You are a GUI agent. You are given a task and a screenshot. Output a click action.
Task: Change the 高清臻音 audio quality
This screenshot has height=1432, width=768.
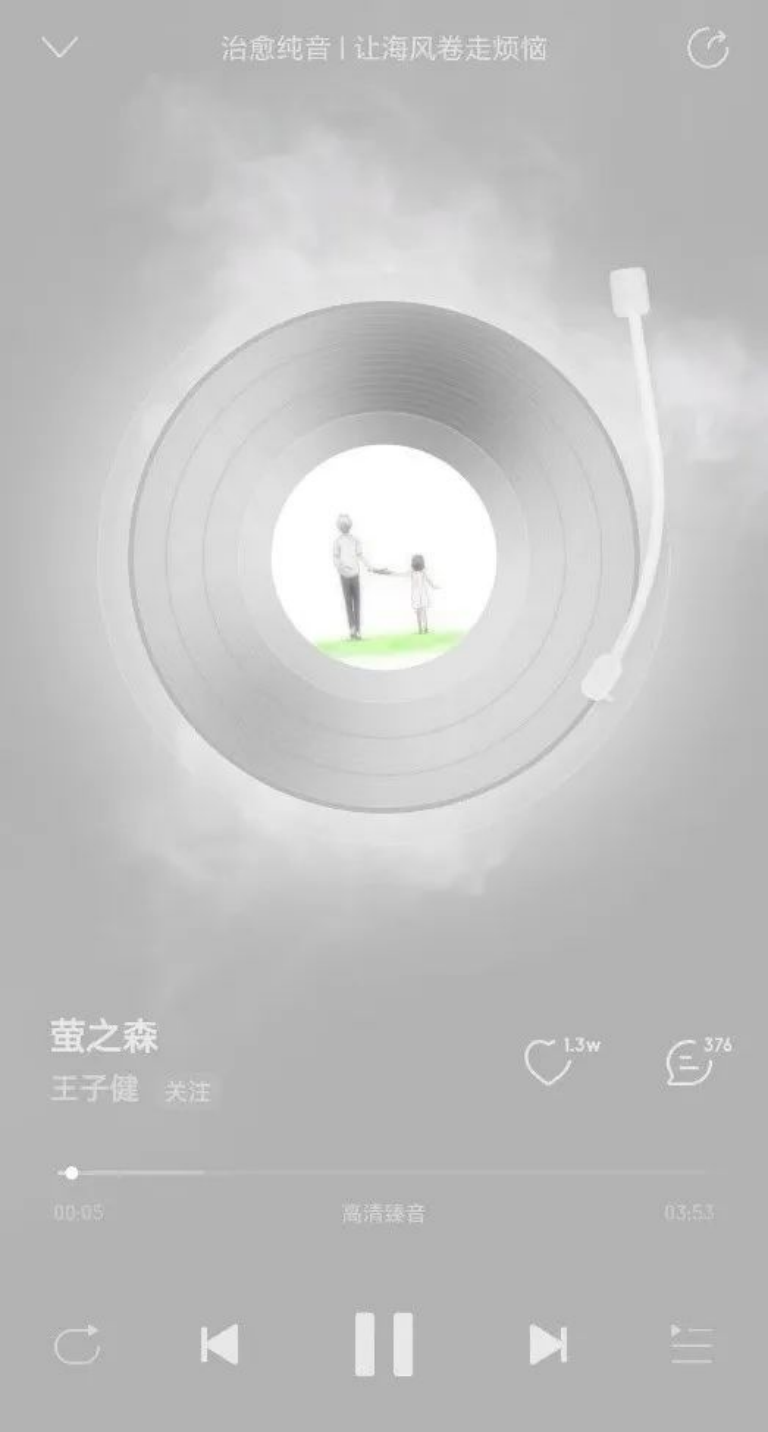[384, 1214]
